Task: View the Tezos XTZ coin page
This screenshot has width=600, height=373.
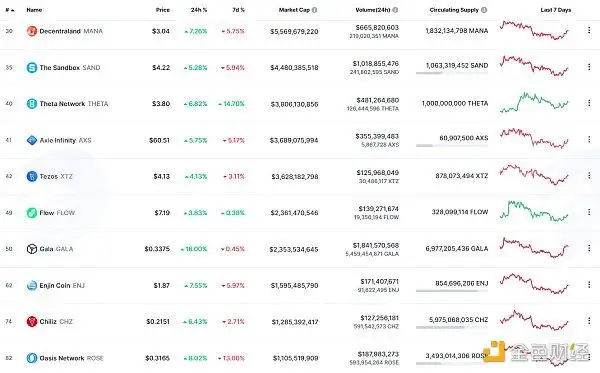Action: 50,176
